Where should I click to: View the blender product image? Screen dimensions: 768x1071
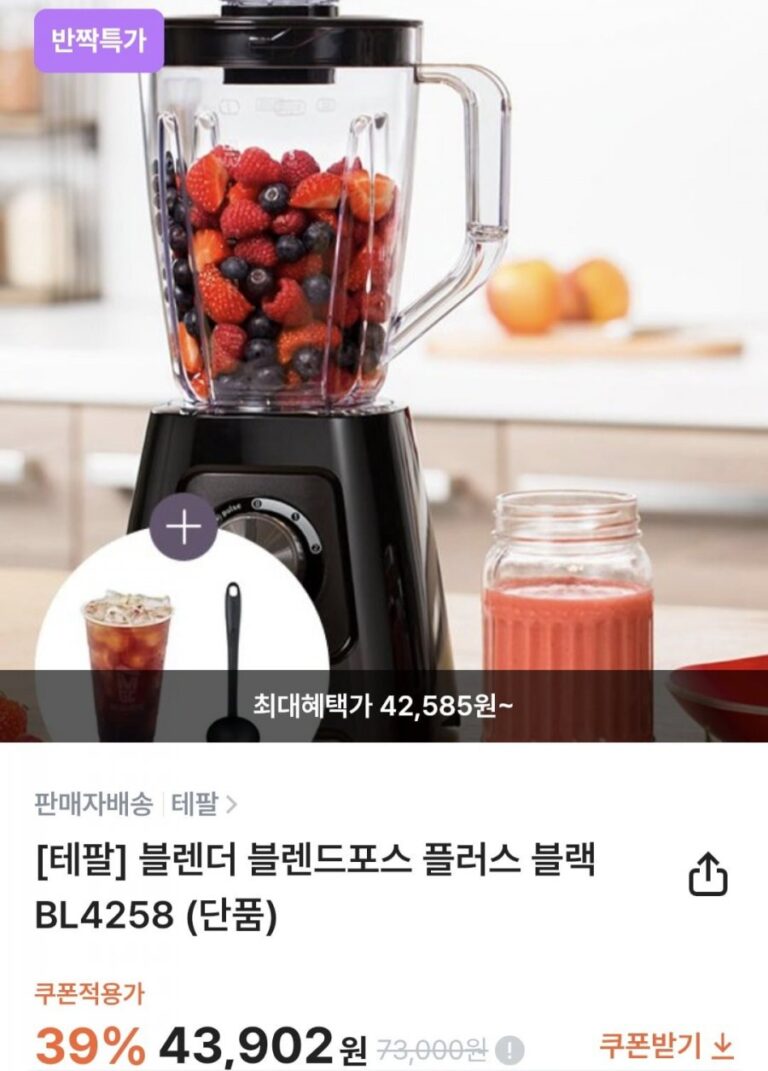384,330
